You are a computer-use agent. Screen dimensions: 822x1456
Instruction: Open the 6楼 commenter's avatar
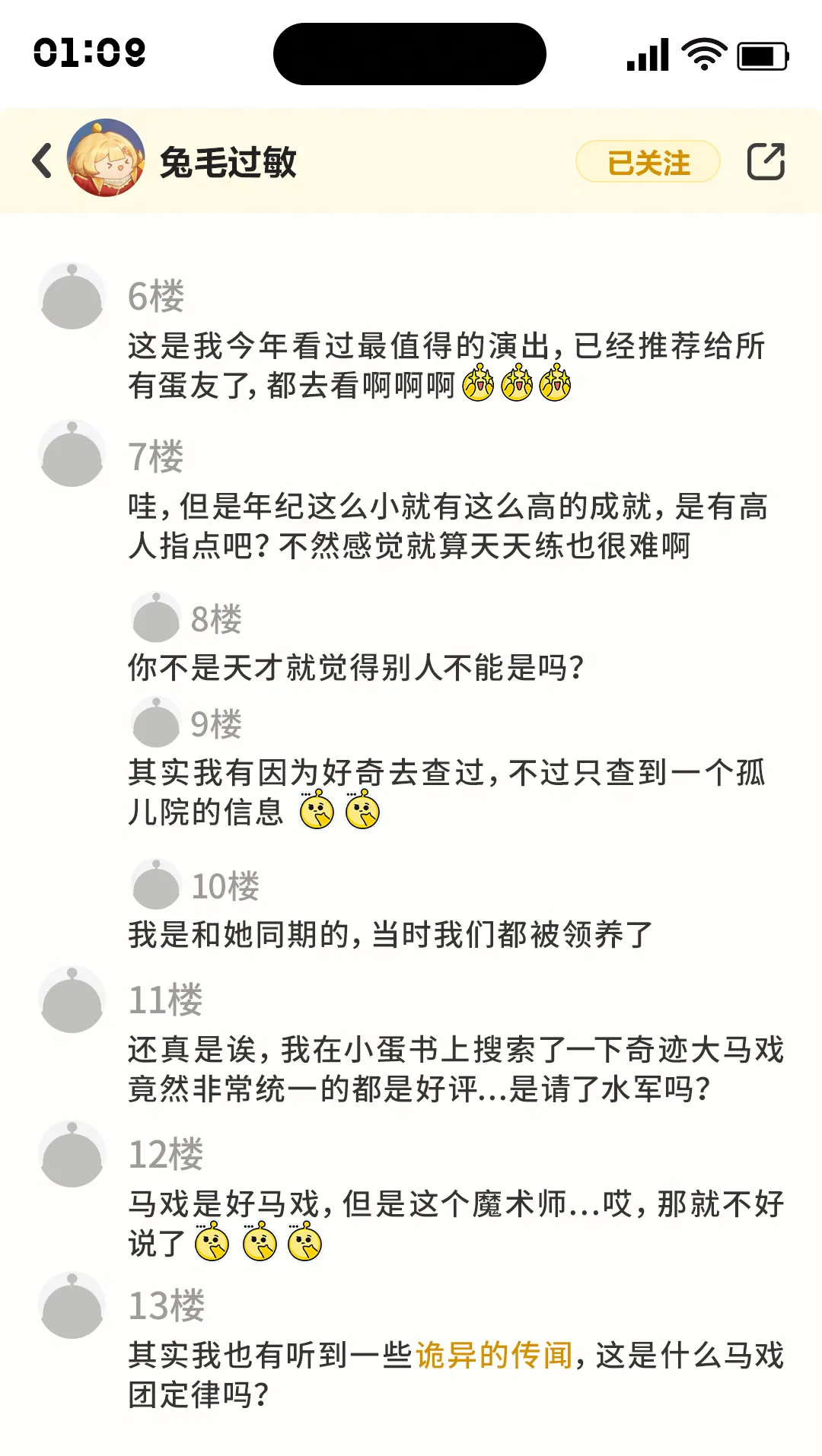(72, 297)
